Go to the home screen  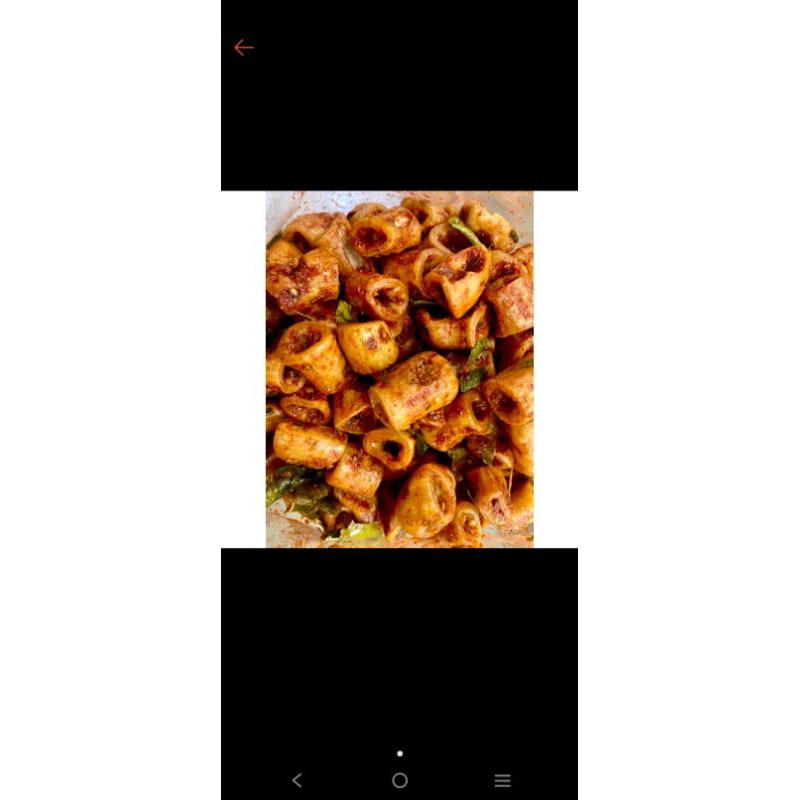click(x=400, y=780)
